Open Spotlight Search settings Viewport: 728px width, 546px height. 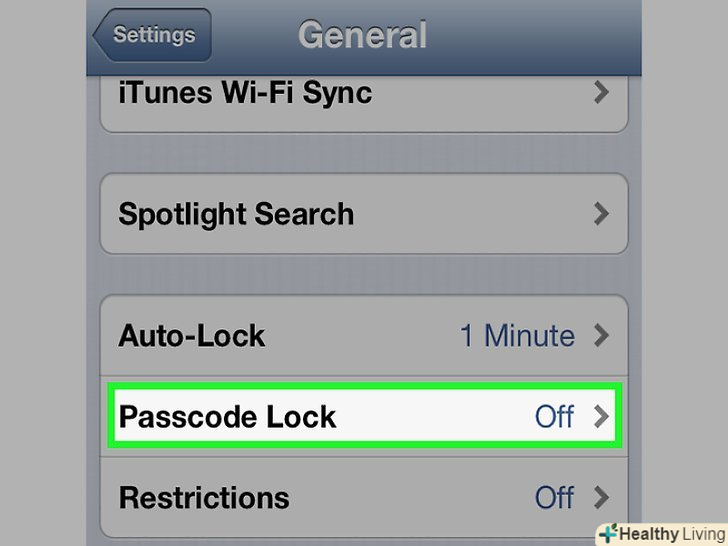364,214
